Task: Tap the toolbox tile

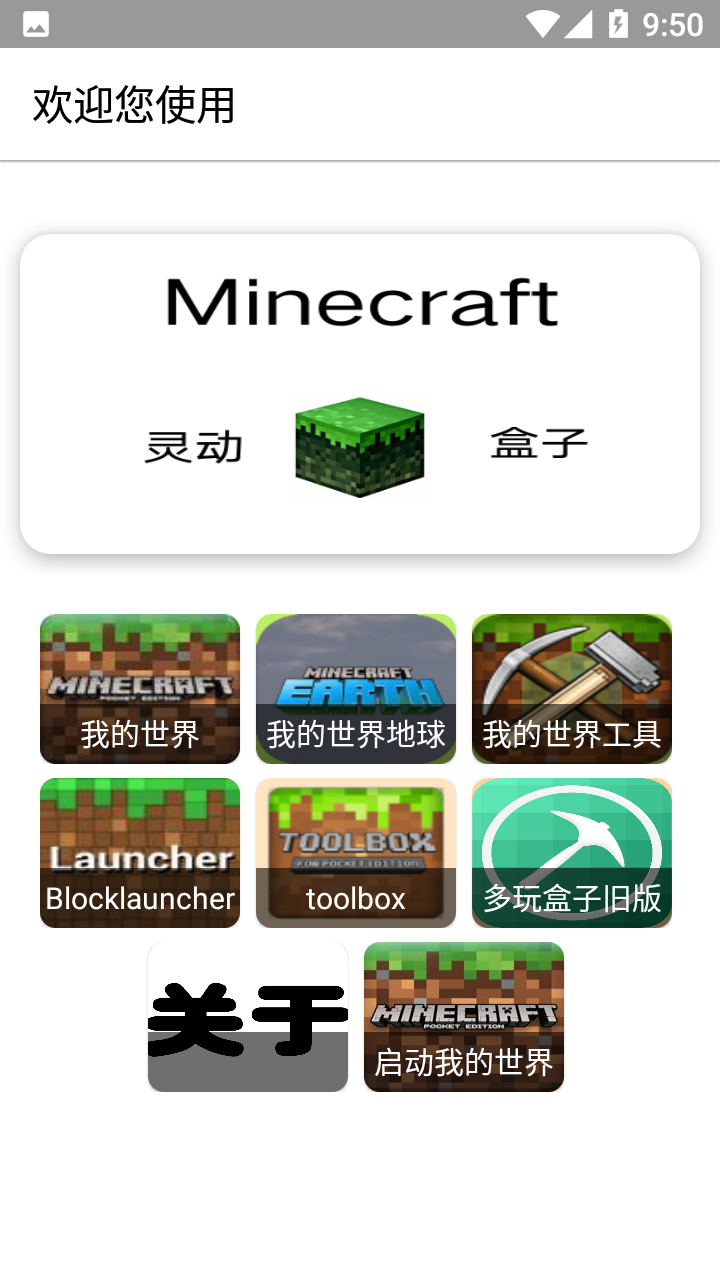Action: 356,853
